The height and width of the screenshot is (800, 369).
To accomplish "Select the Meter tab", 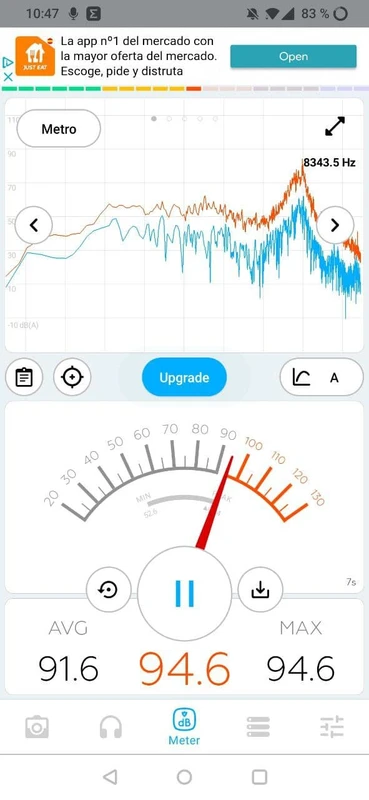I will (x=184, y=727).
